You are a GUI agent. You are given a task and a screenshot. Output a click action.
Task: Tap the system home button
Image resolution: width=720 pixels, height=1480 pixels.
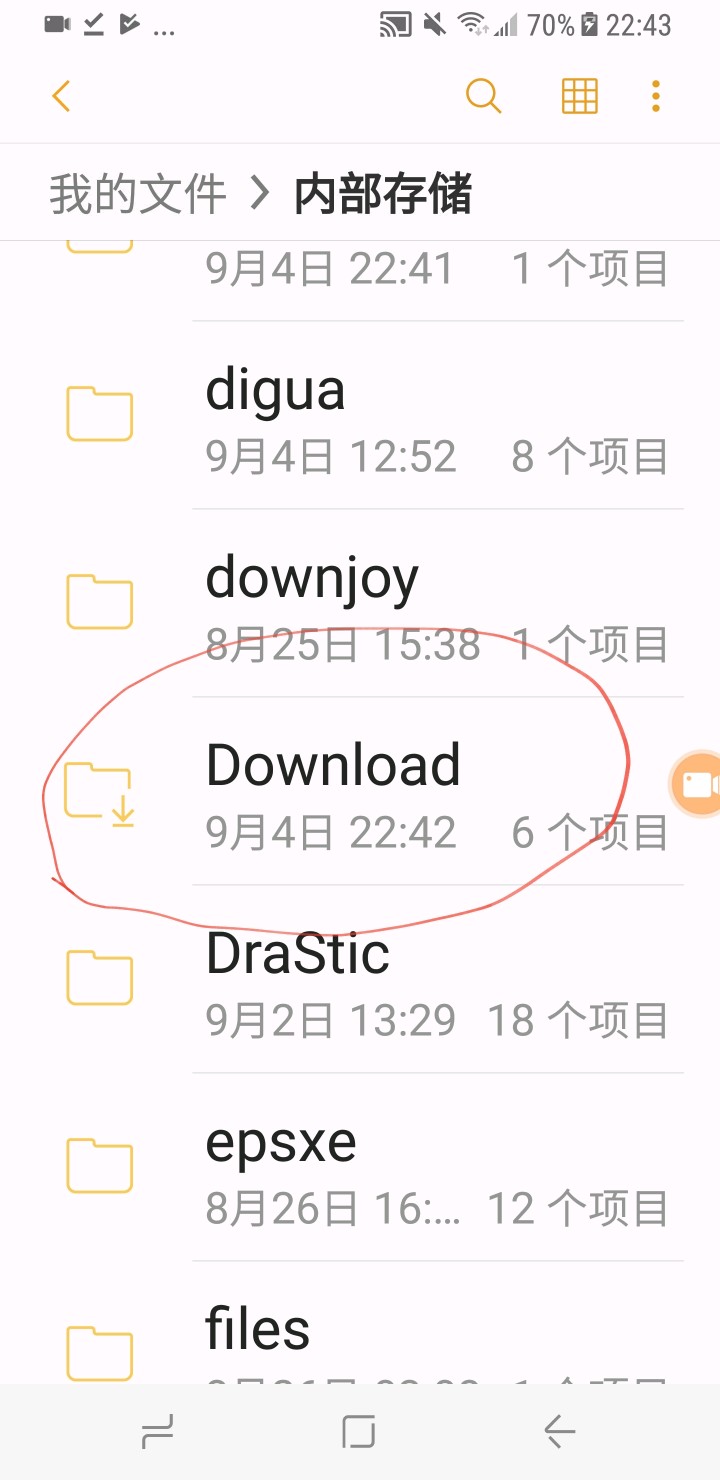point(358,1432)
